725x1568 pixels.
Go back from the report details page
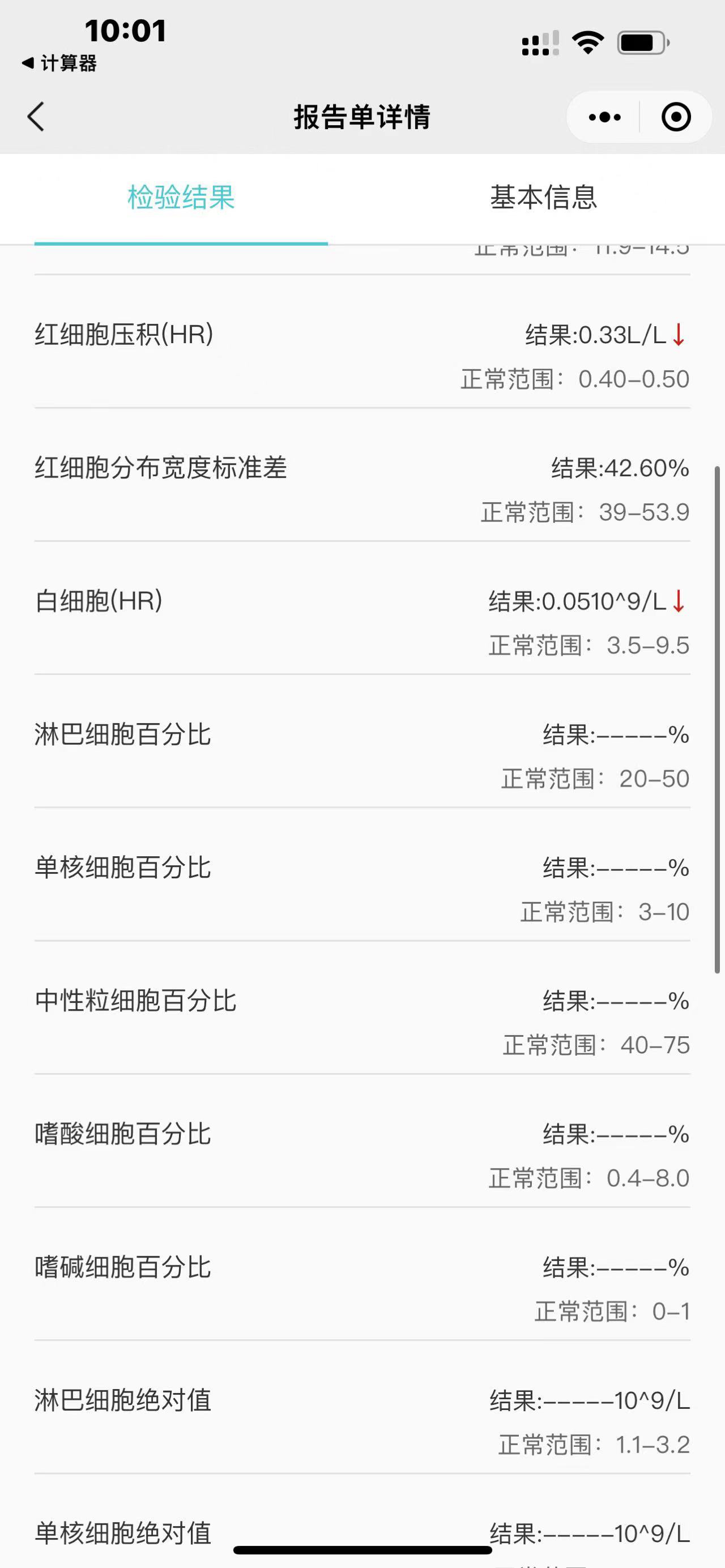[x=36, y=116]
